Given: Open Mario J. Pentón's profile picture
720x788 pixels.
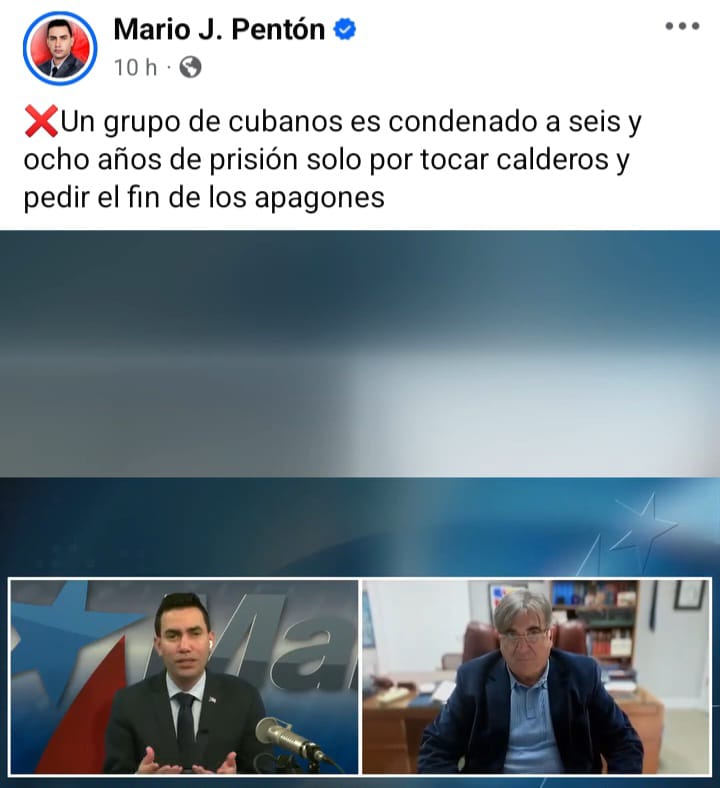Looking at the screenshot, I should click(61, 47).
